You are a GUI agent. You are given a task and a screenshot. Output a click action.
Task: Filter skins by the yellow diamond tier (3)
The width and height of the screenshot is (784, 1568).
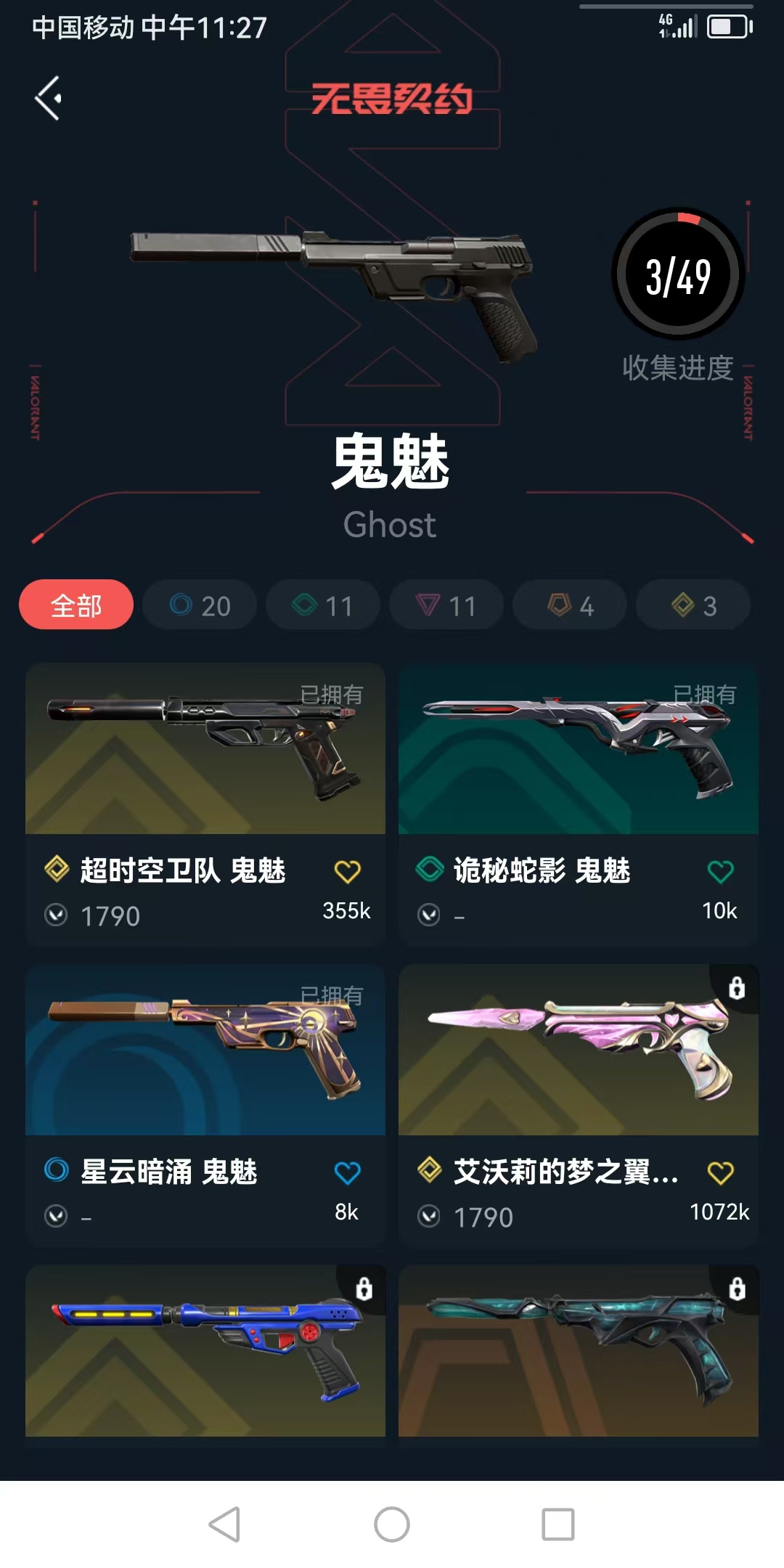(x=693, y=605)
